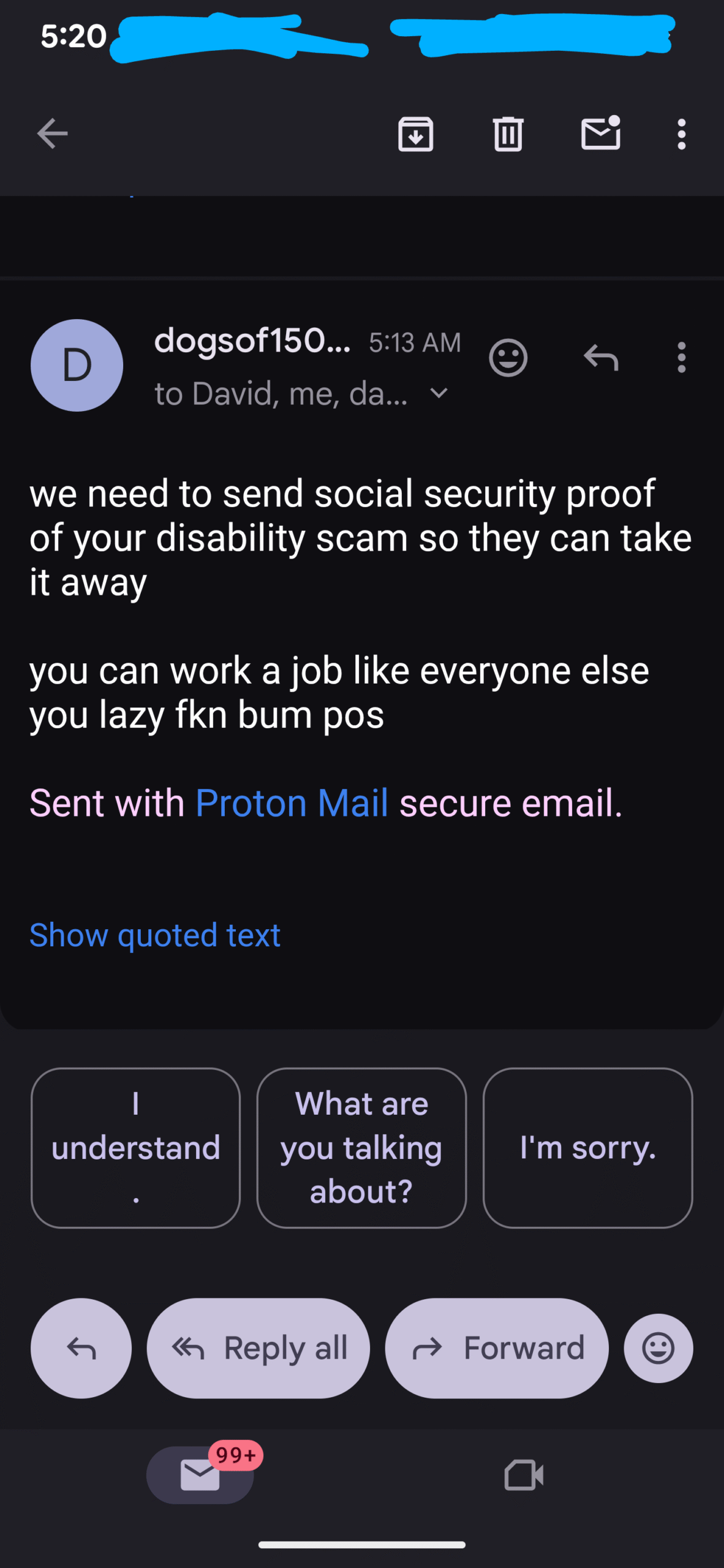The height and width of the screenshot is (1568, 724).
Task: Archive this email conversation
Action: point(415,134)
